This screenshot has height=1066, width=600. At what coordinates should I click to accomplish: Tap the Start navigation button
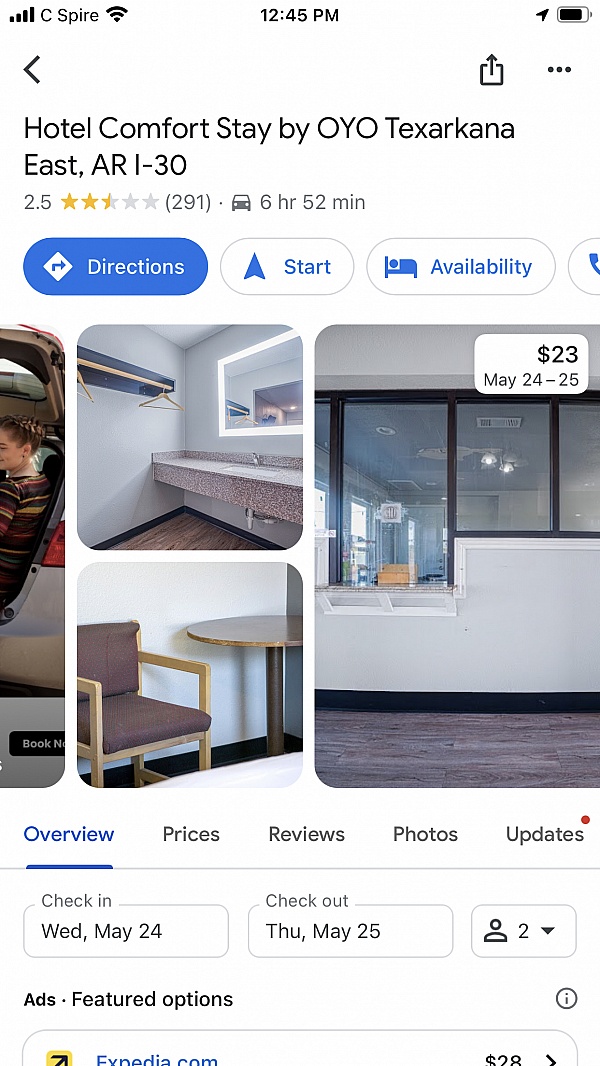point(287,267)
